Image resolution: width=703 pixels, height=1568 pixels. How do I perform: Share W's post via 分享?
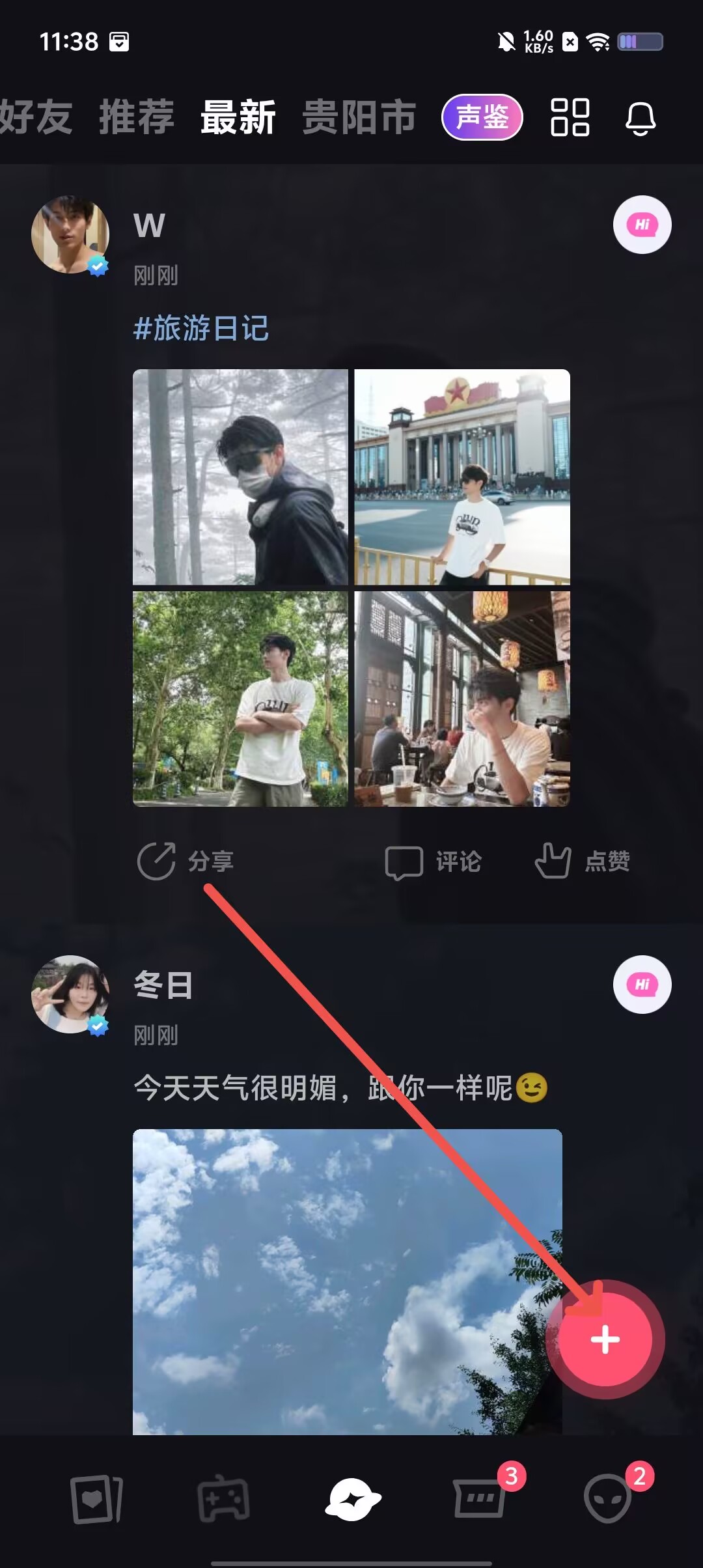click(x=186, y=861)
